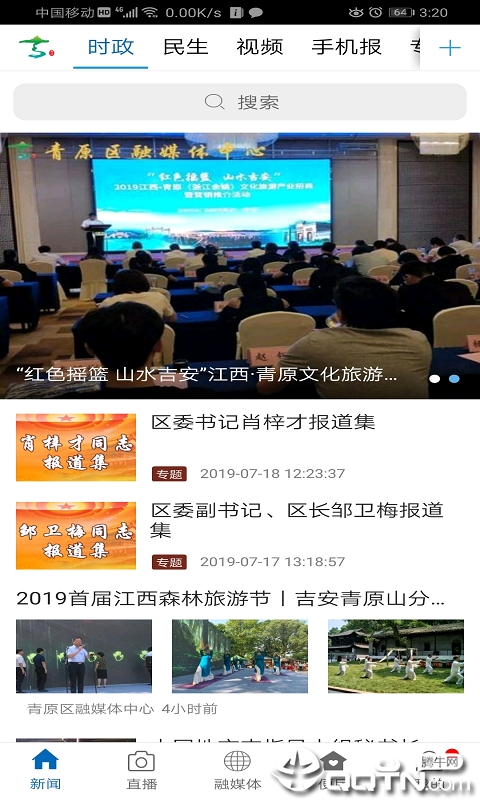
Task: Open the 红色摇篮 山水吉安 banner article
Action: (x=240, y=266)
